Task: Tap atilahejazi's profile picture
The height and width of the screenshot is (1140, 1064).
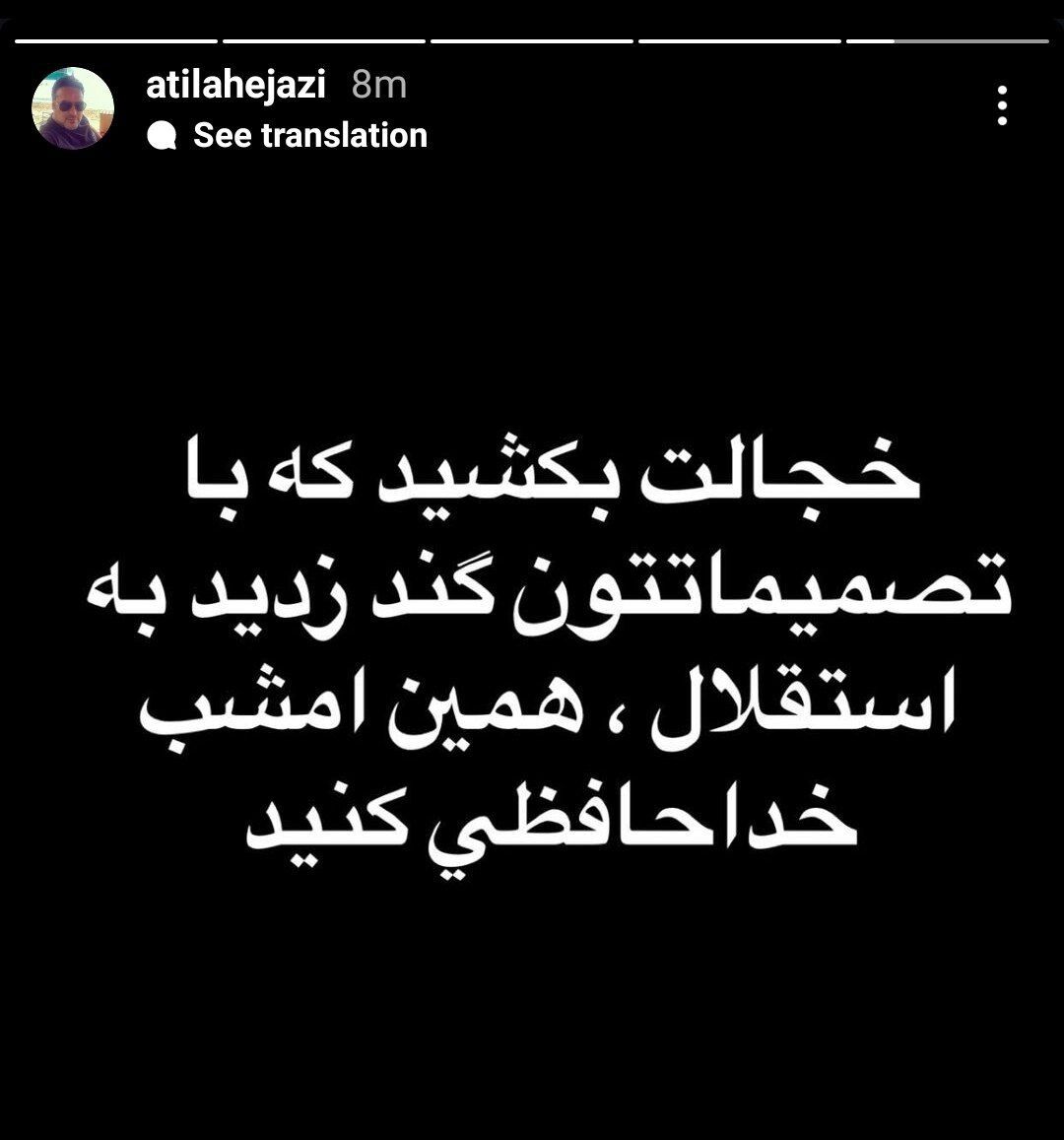Action: pyautogui.click(x=71, y=105)
